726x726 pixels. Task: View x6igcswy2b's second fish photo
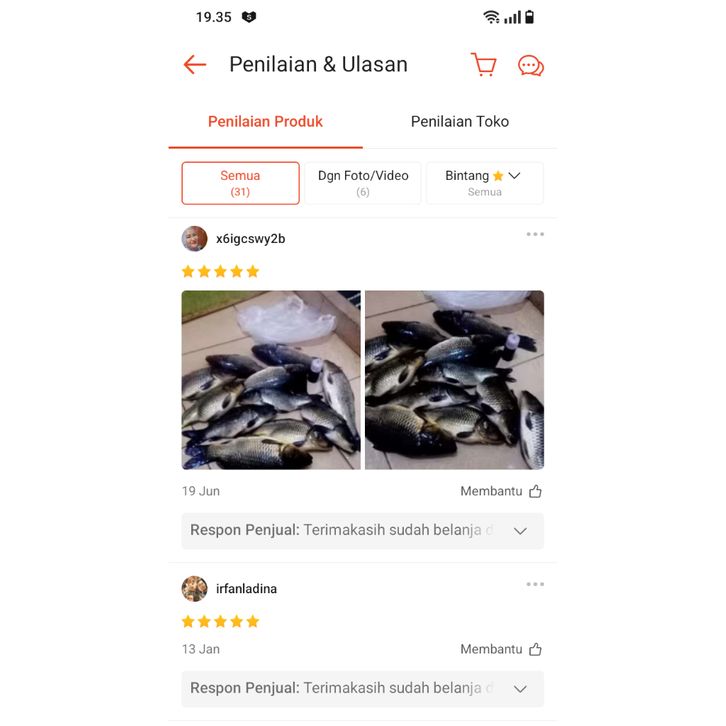pyautogui.click(x=454, y=380)
